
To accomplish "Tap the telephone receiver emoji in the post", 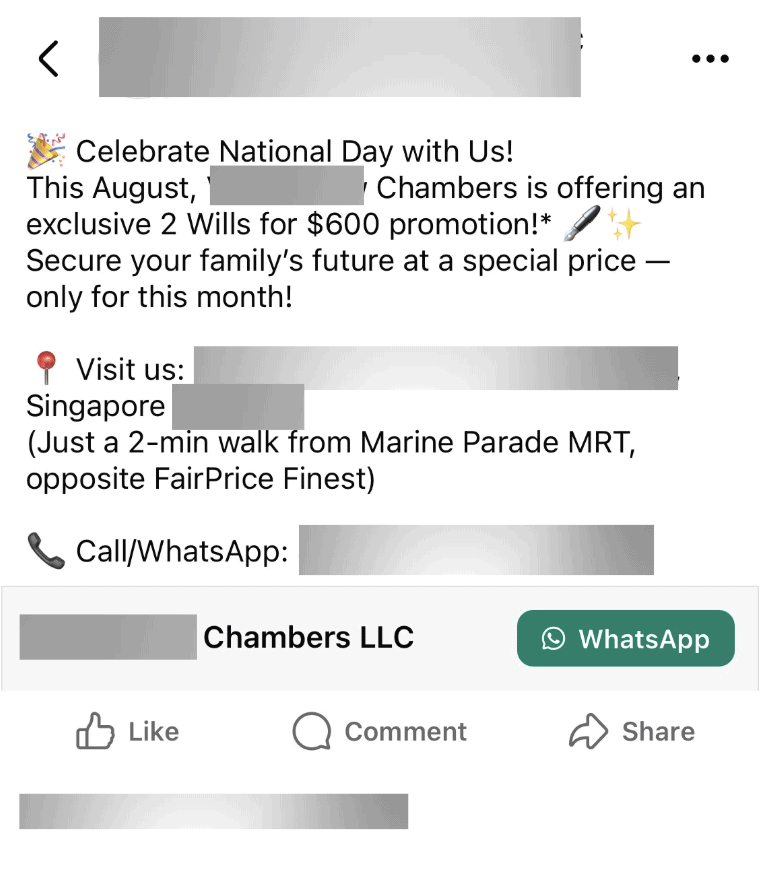I will 44,549.
